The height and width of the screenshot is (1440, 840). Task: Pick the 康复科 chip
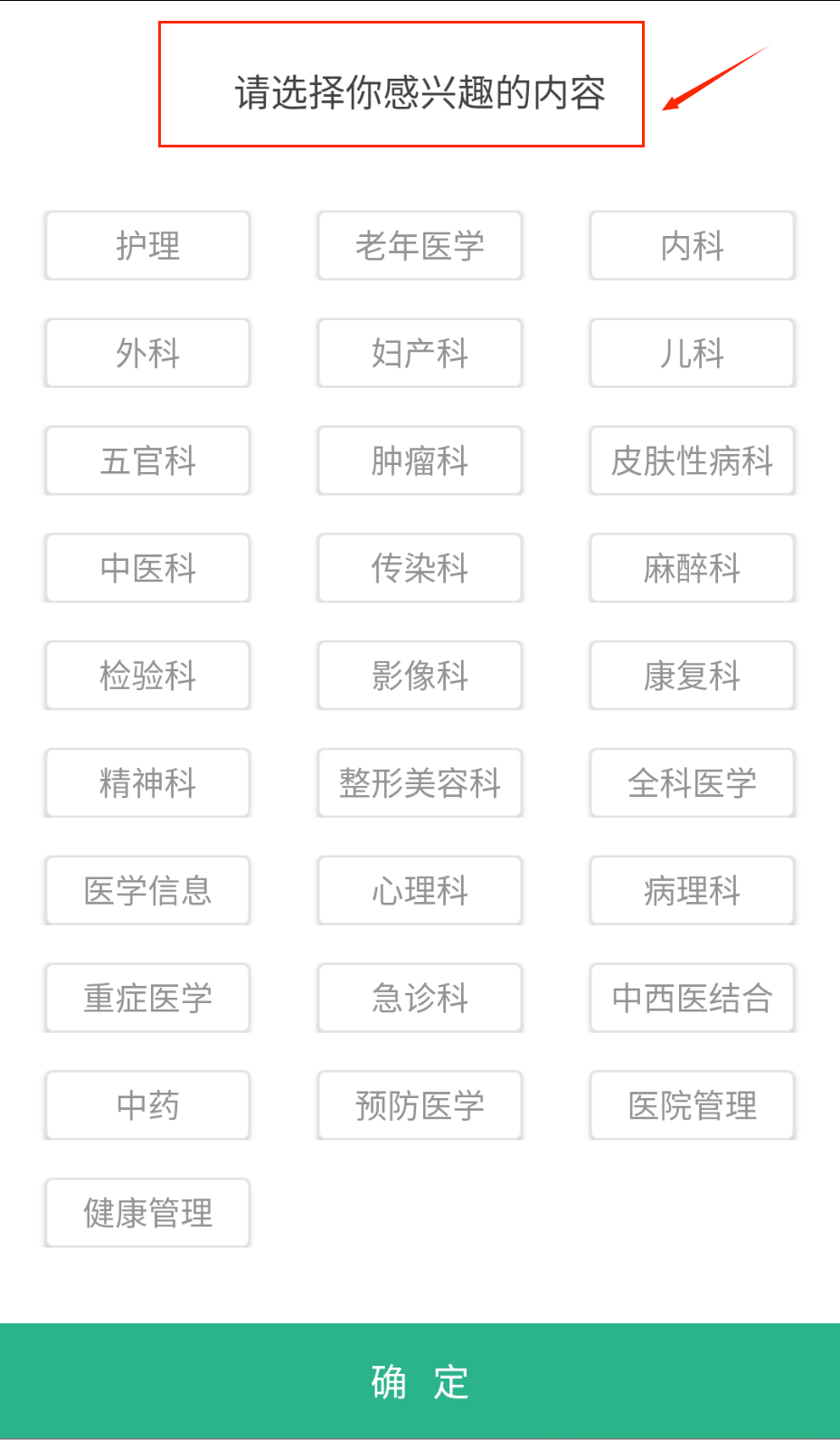click(x=693, y=676)
